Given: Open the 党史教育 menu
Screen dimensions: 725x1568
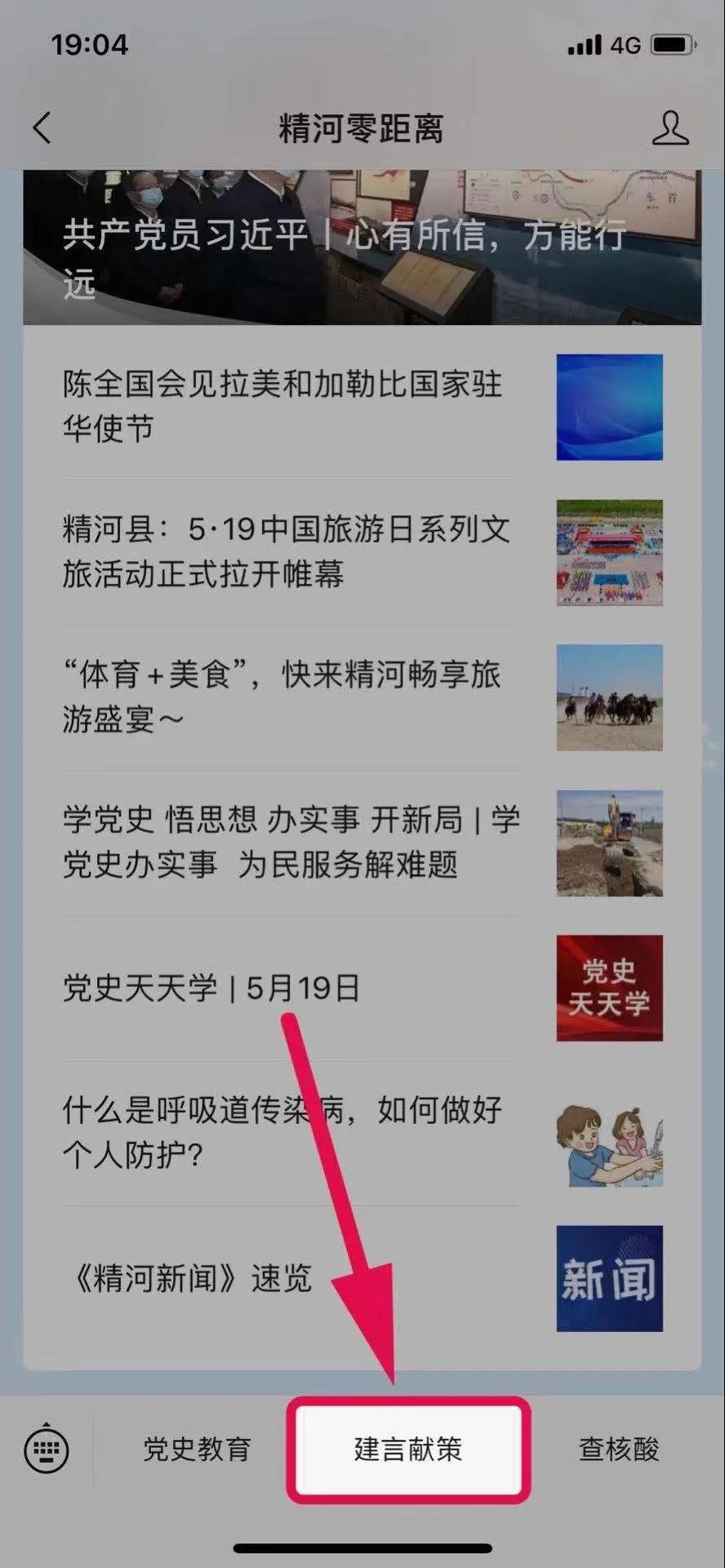Looking at the screenshot, I should point(197,1450).
